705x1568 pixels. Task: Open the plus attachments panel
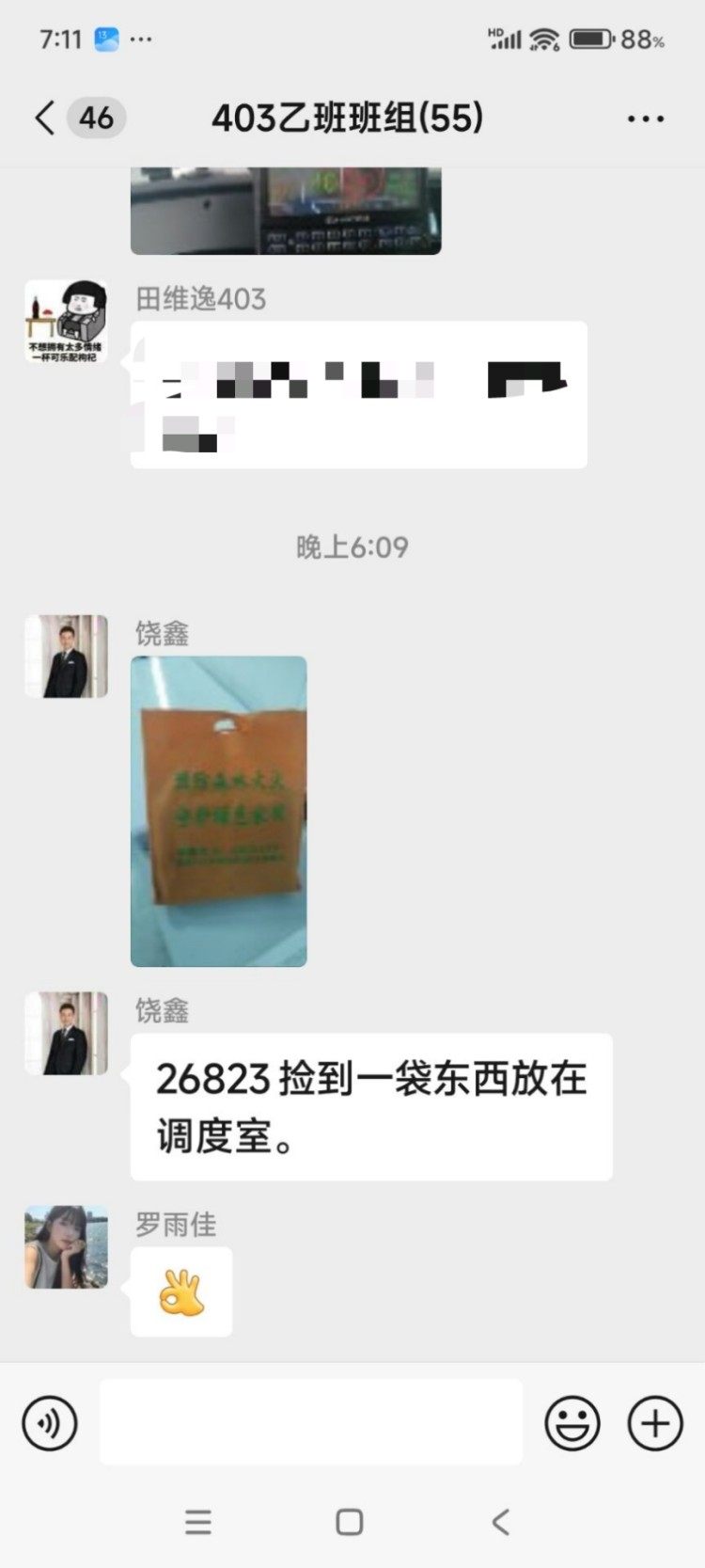(655, 1423)
